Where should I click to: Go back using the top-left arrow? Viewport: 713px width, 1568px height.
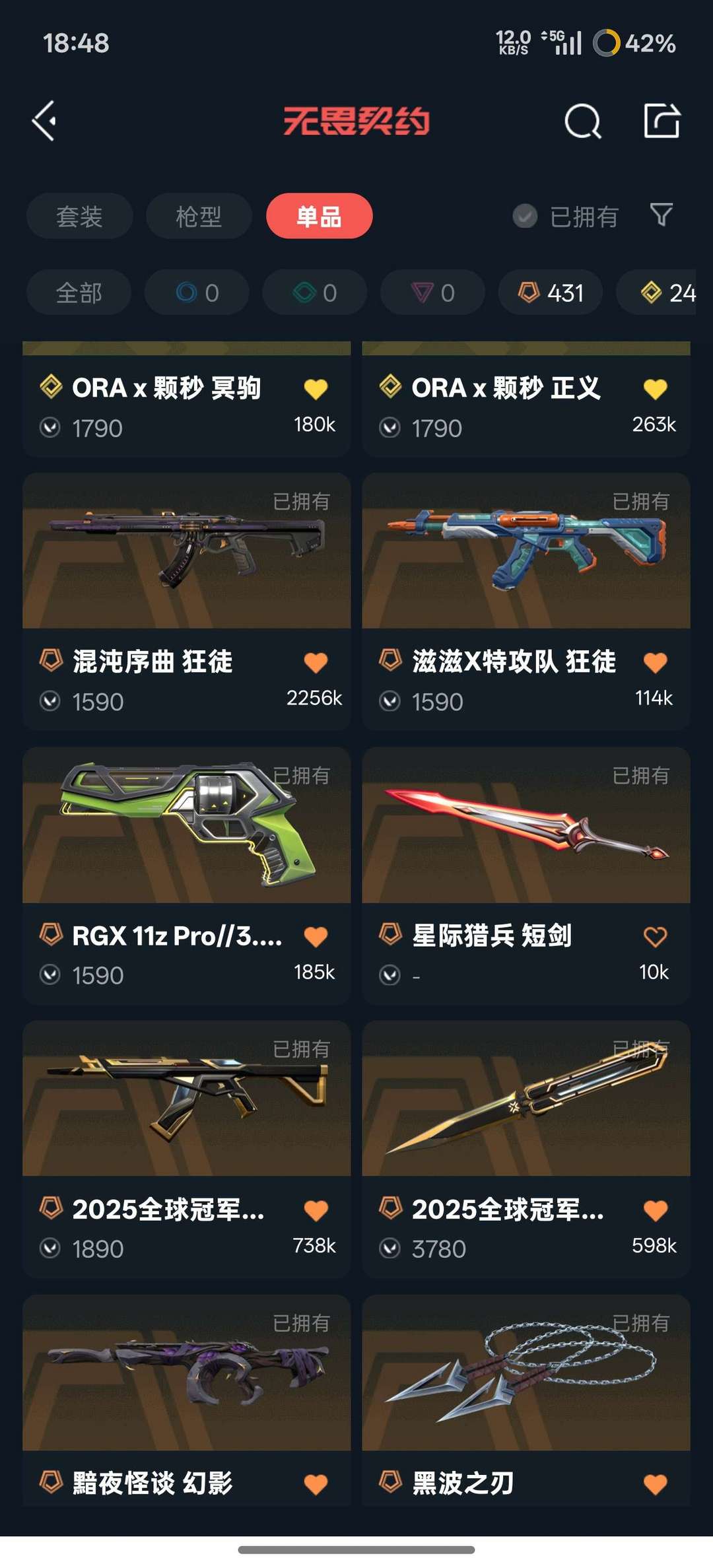[44, 121]
